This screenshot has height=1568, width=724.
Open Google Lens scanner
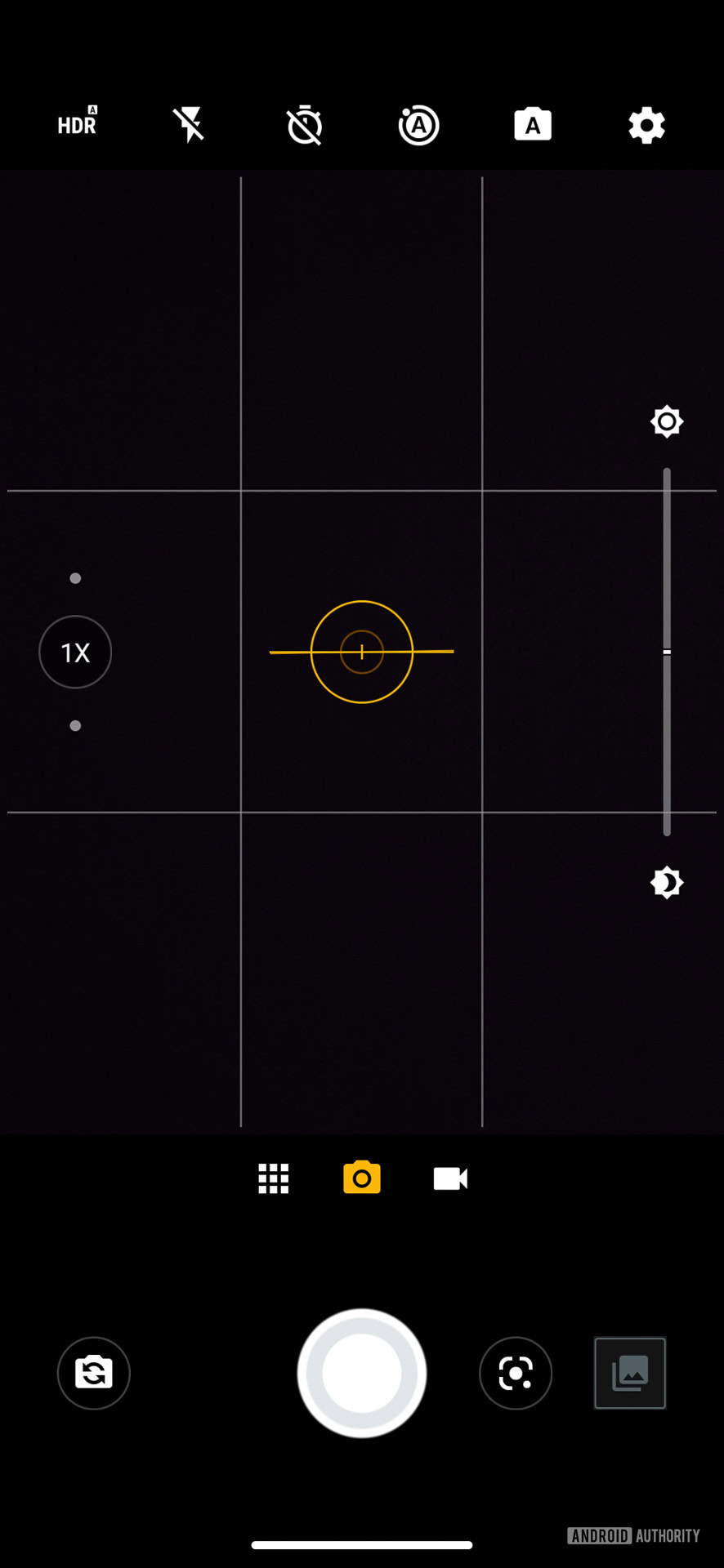click(516, 1373)
